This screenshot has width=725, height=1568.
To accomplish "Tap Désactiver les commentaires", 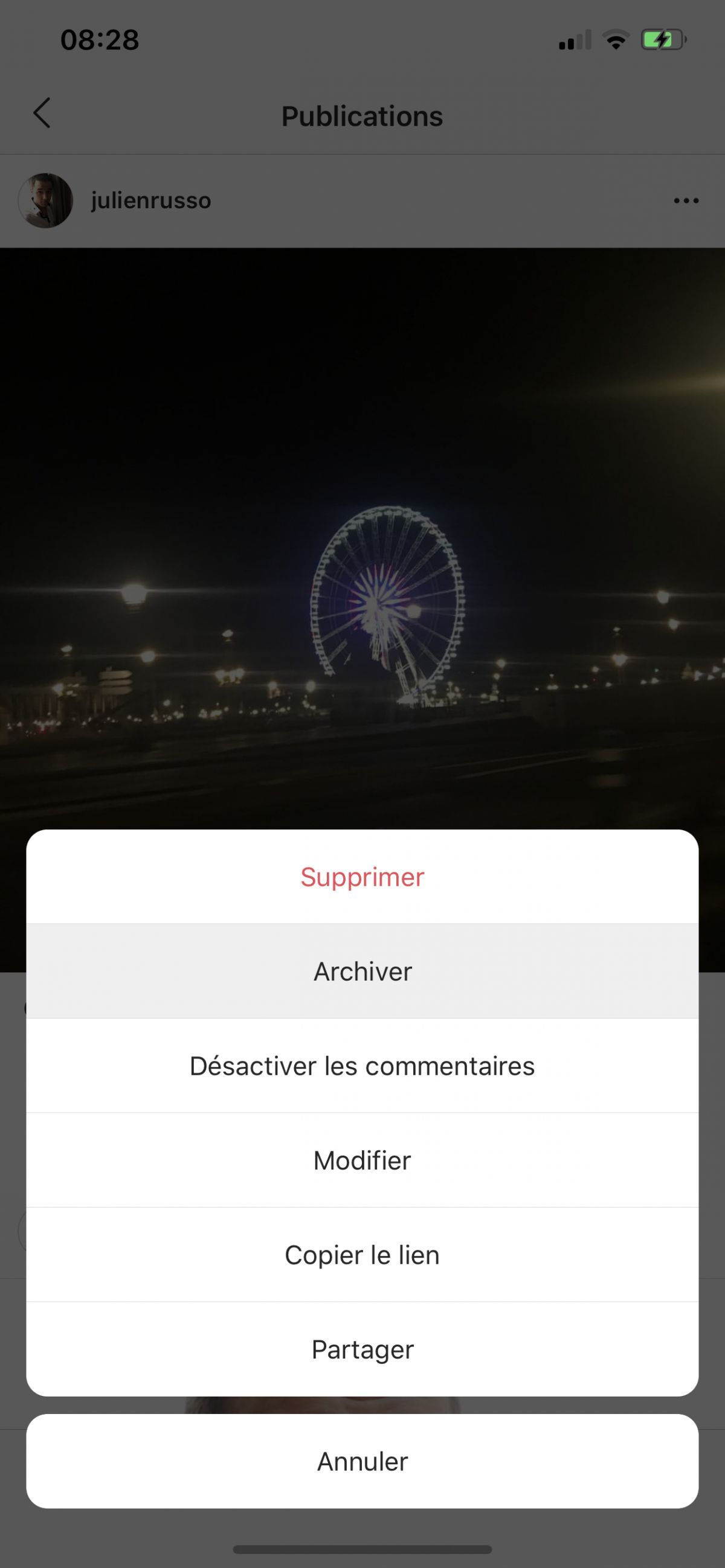I will [362, 1066].
